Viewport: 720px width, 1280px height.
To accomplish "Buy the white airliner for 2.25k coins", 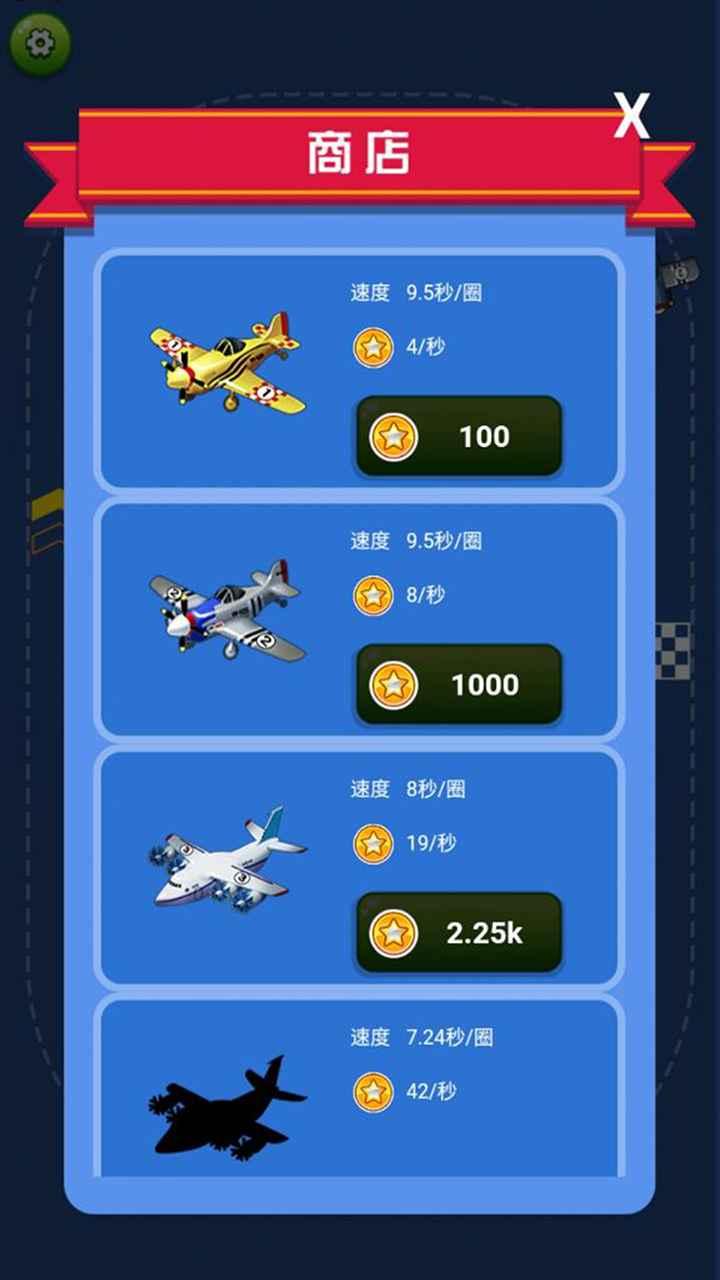I will (x=459, y=932).
